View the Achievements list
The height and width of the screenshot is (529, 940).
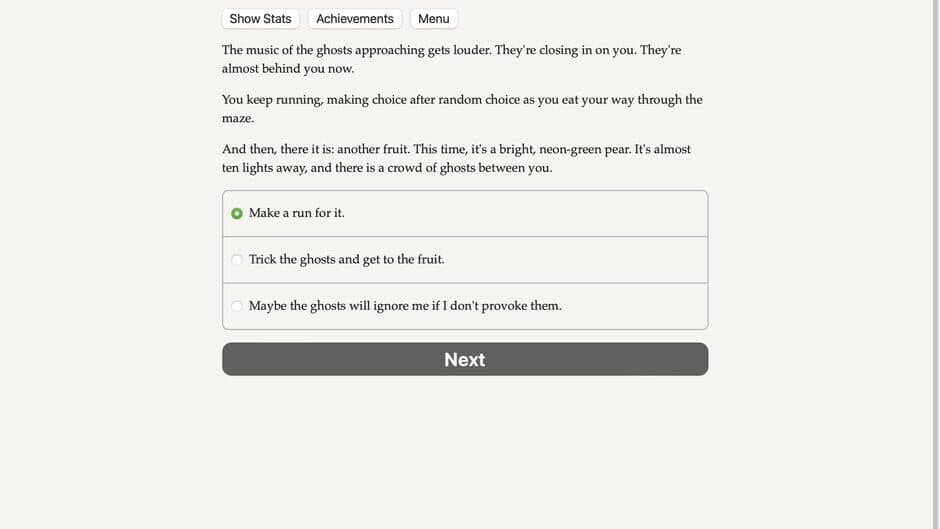[354, 19]
